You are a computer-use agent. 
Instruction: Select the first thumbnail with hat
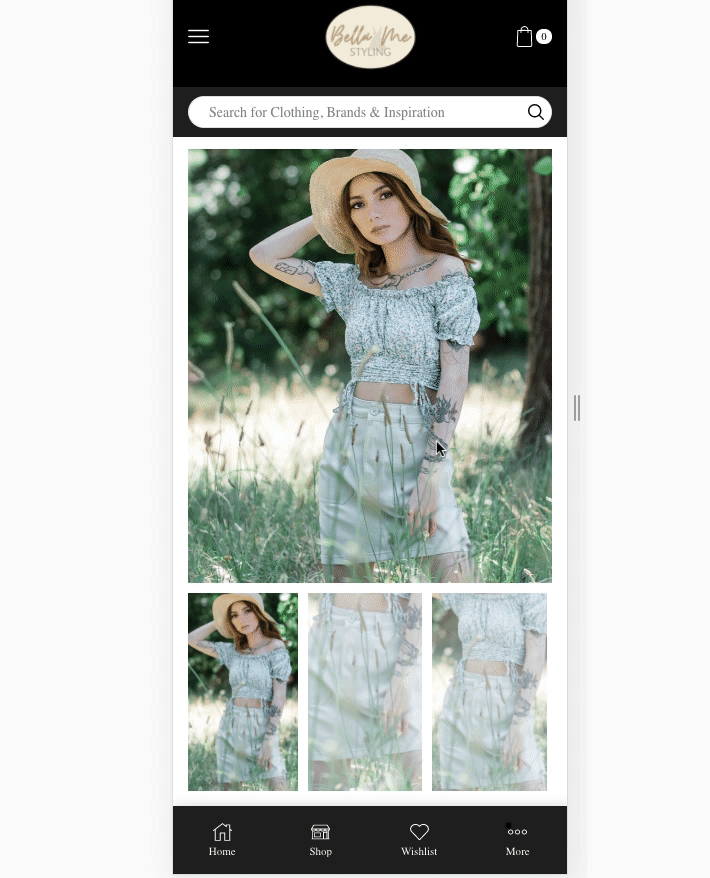tap(243, 691)
